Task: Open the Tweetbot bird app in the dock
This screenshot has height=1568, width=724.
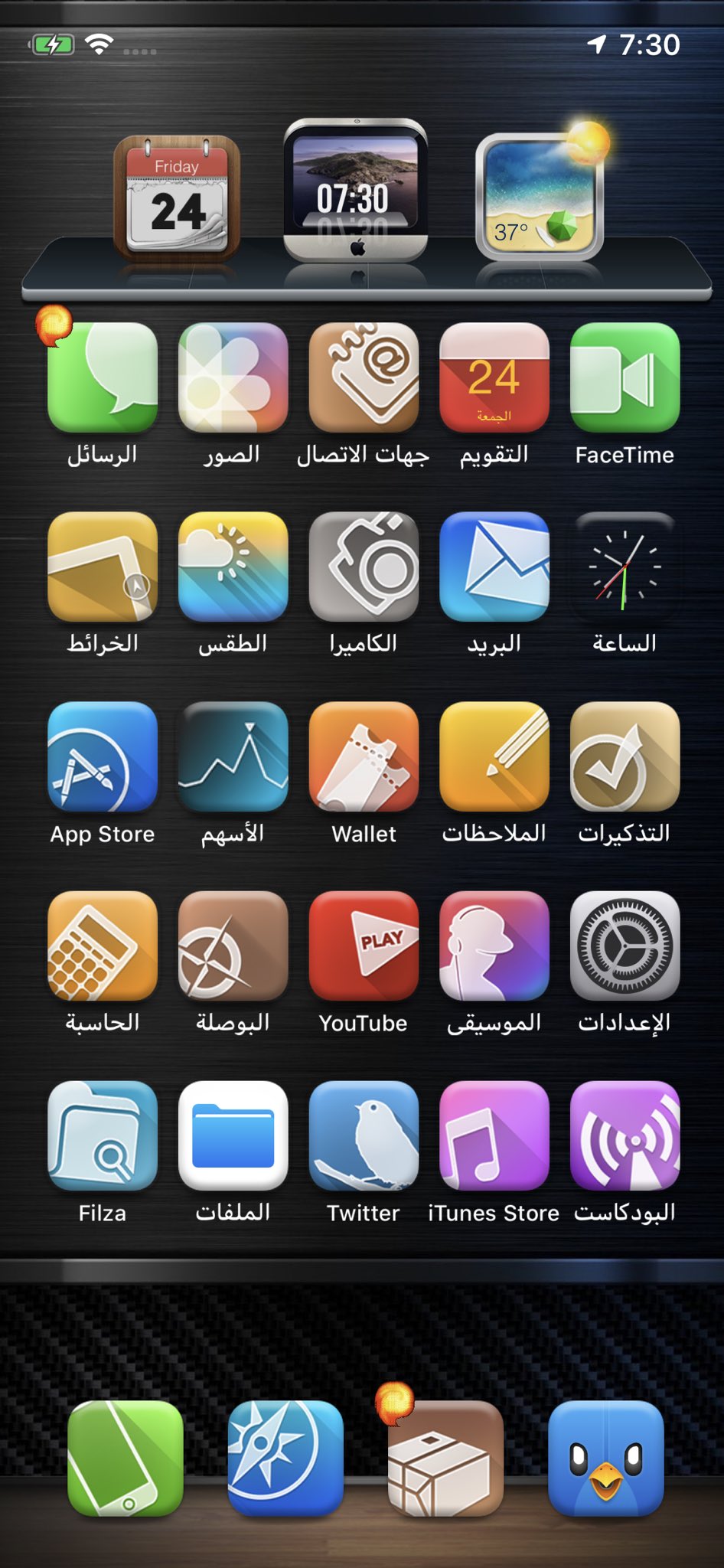Action: [x=605, y=1459]
